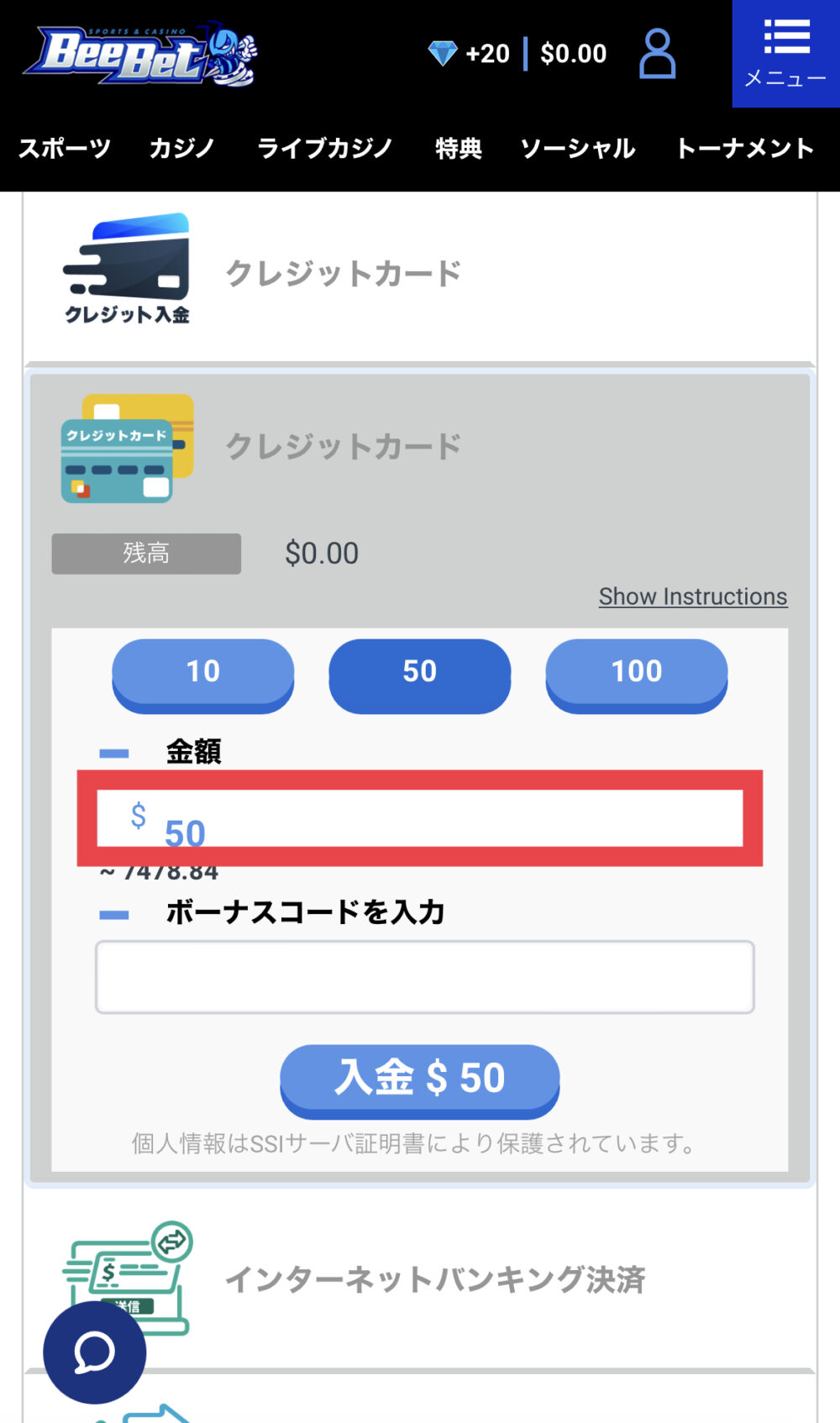
Task: Choose the 10 dollar preset amount
Action: point(203,675)
